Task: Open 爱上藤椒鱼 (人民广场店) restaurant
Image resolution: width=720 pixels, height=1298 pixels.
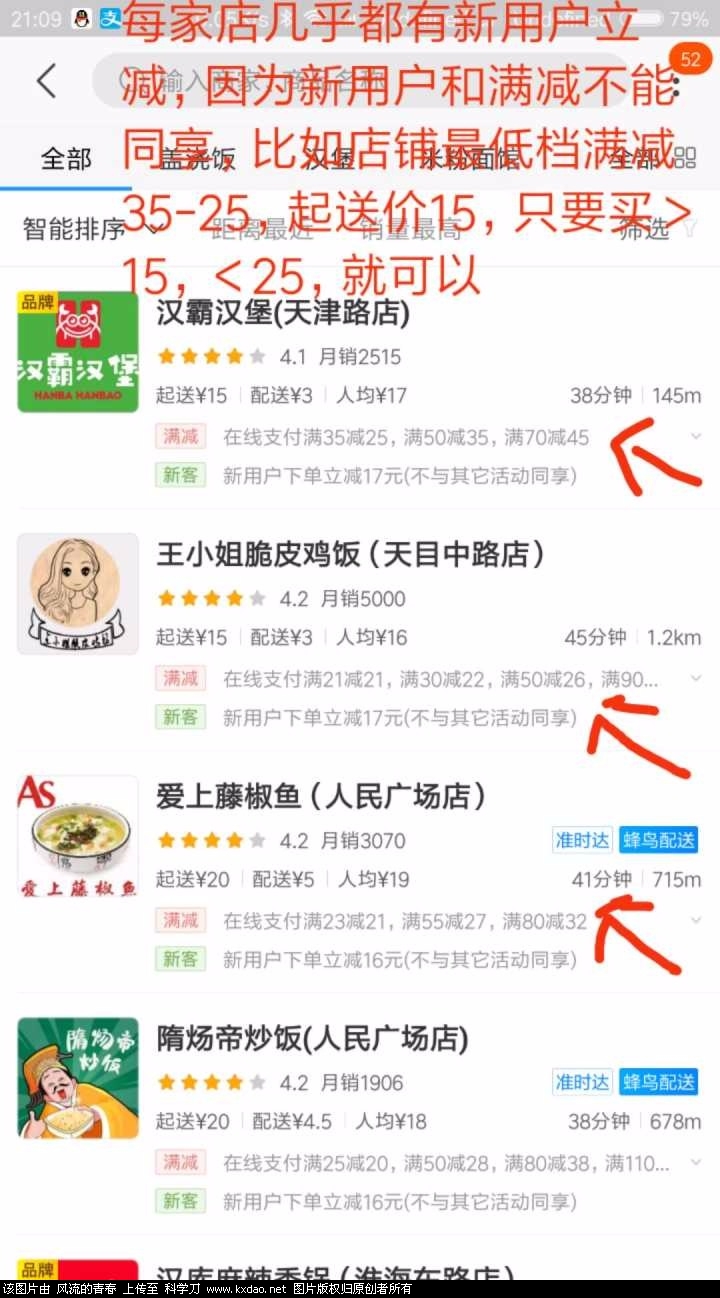Action: coord(322,797)
